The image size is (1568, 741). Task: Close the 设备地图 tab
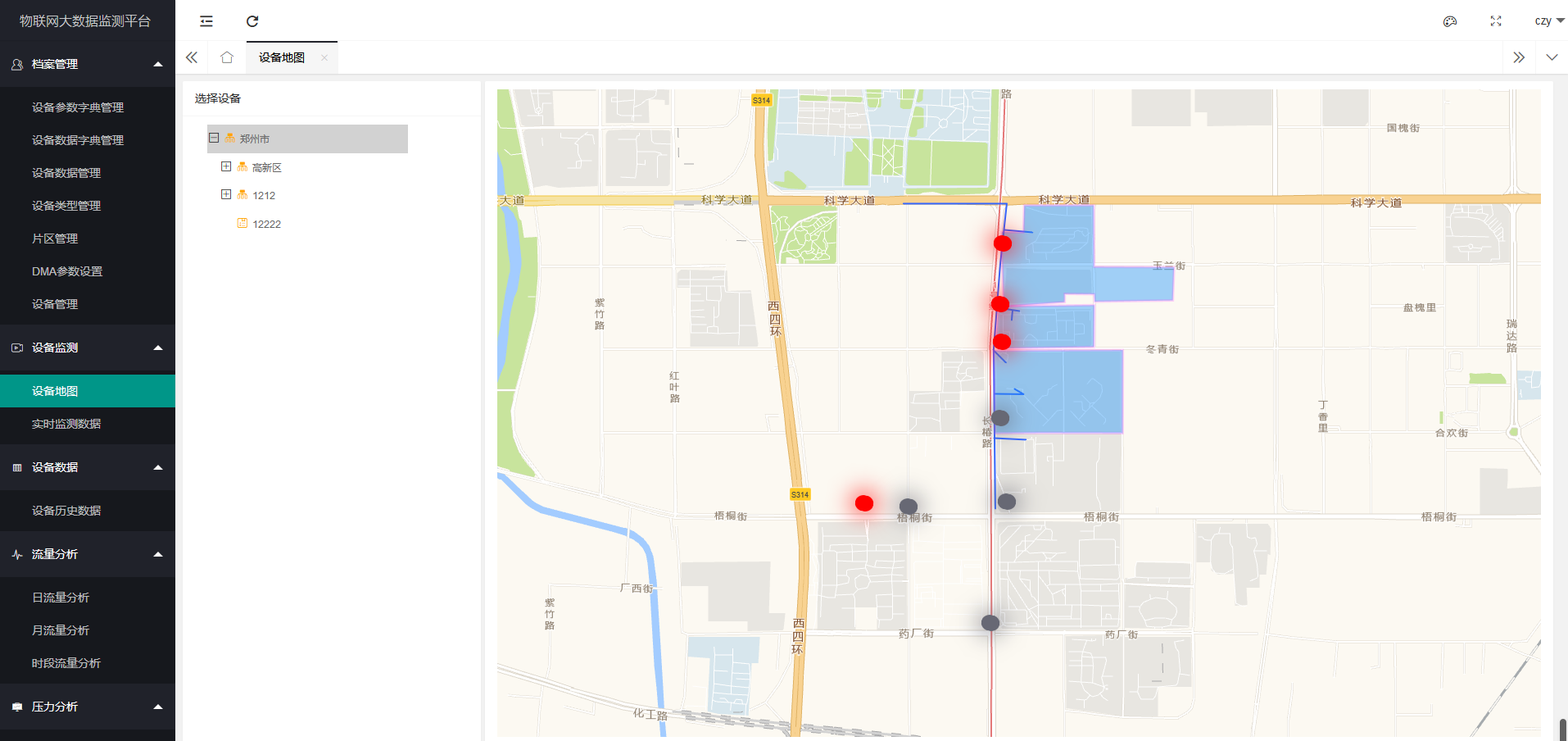324,58
